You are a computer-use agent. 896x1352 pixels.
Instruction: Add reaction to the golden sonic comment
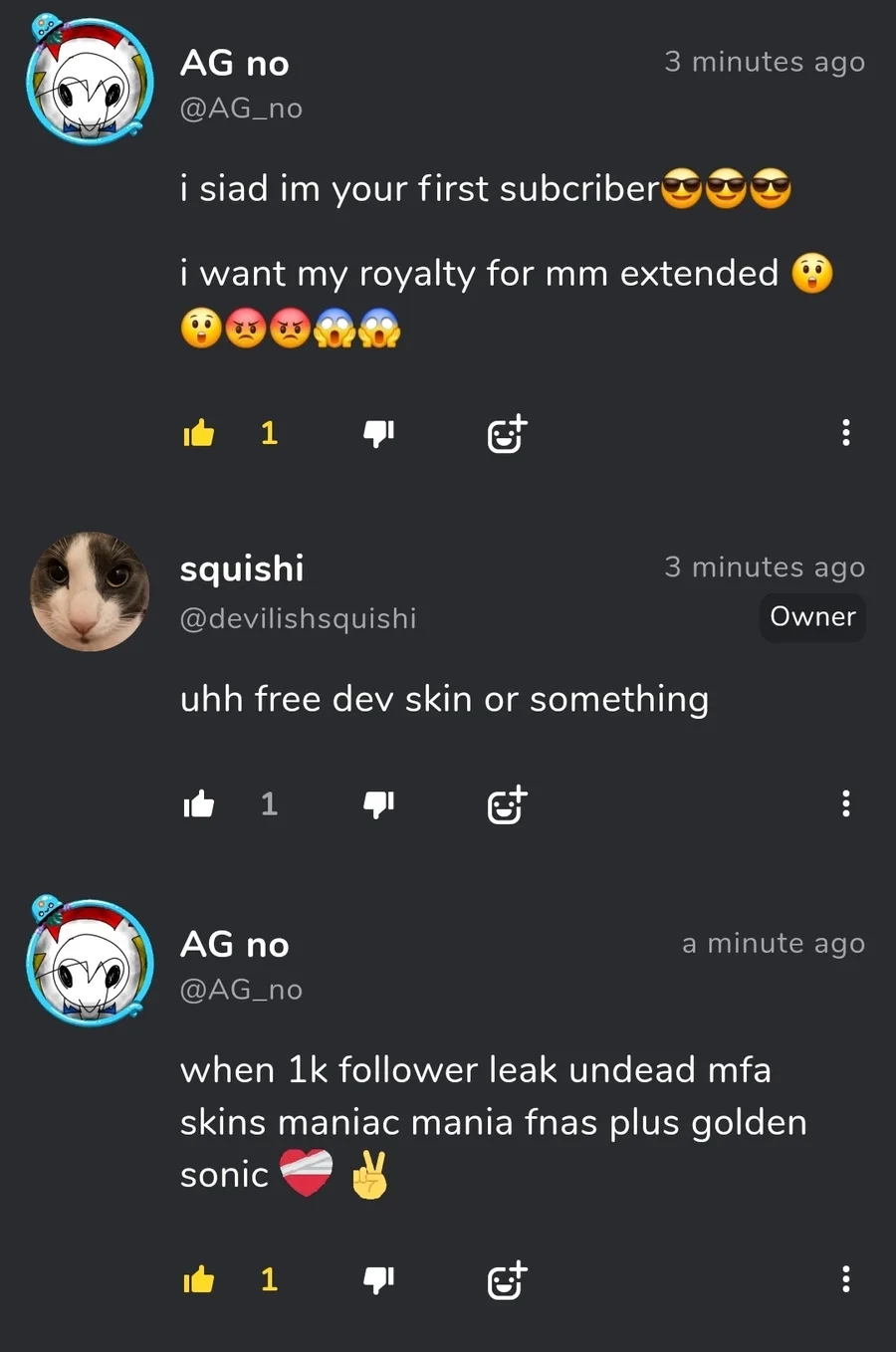(x=506, y=1280)
